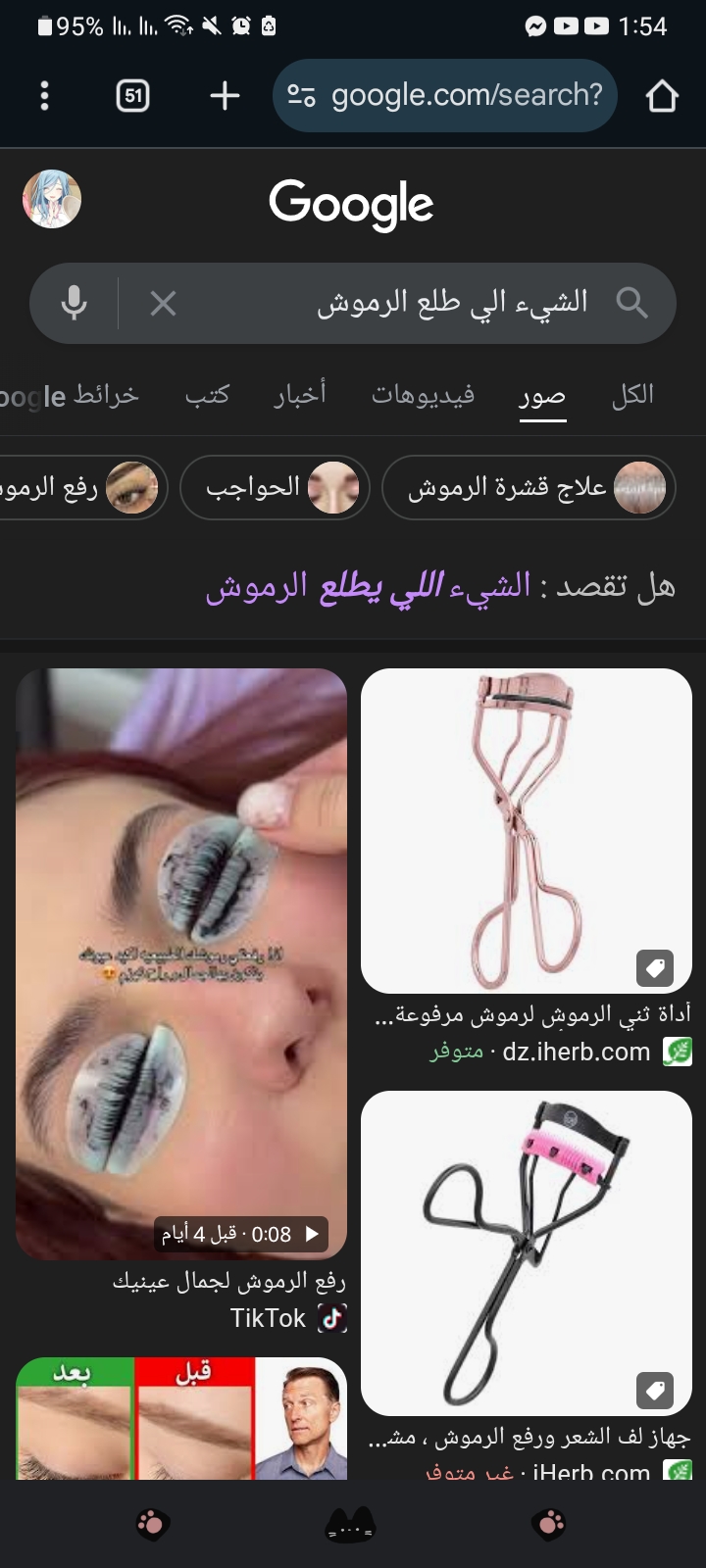Clear the search query text

(x=163, y=303)
